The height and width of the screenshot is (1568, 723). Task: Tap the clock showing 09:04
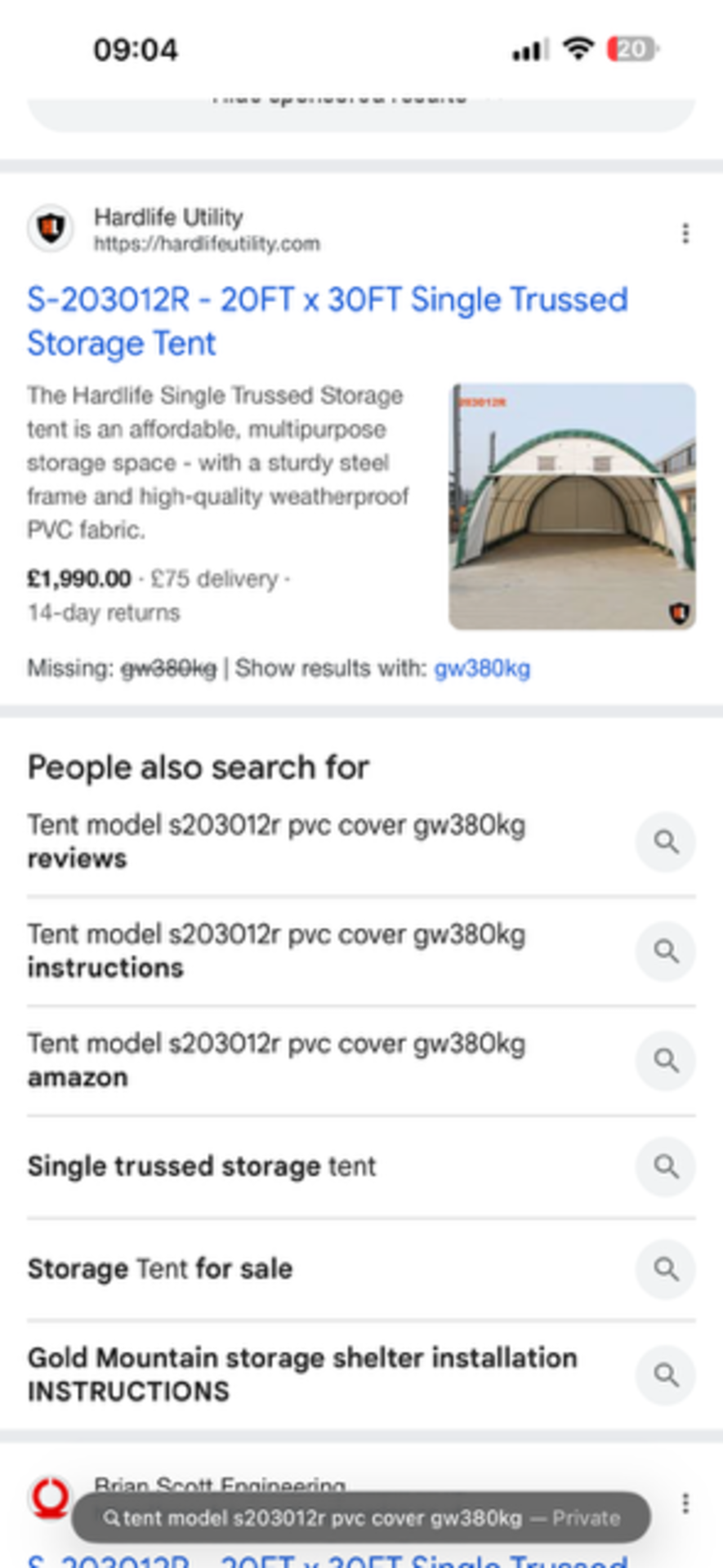coord(136,50)
